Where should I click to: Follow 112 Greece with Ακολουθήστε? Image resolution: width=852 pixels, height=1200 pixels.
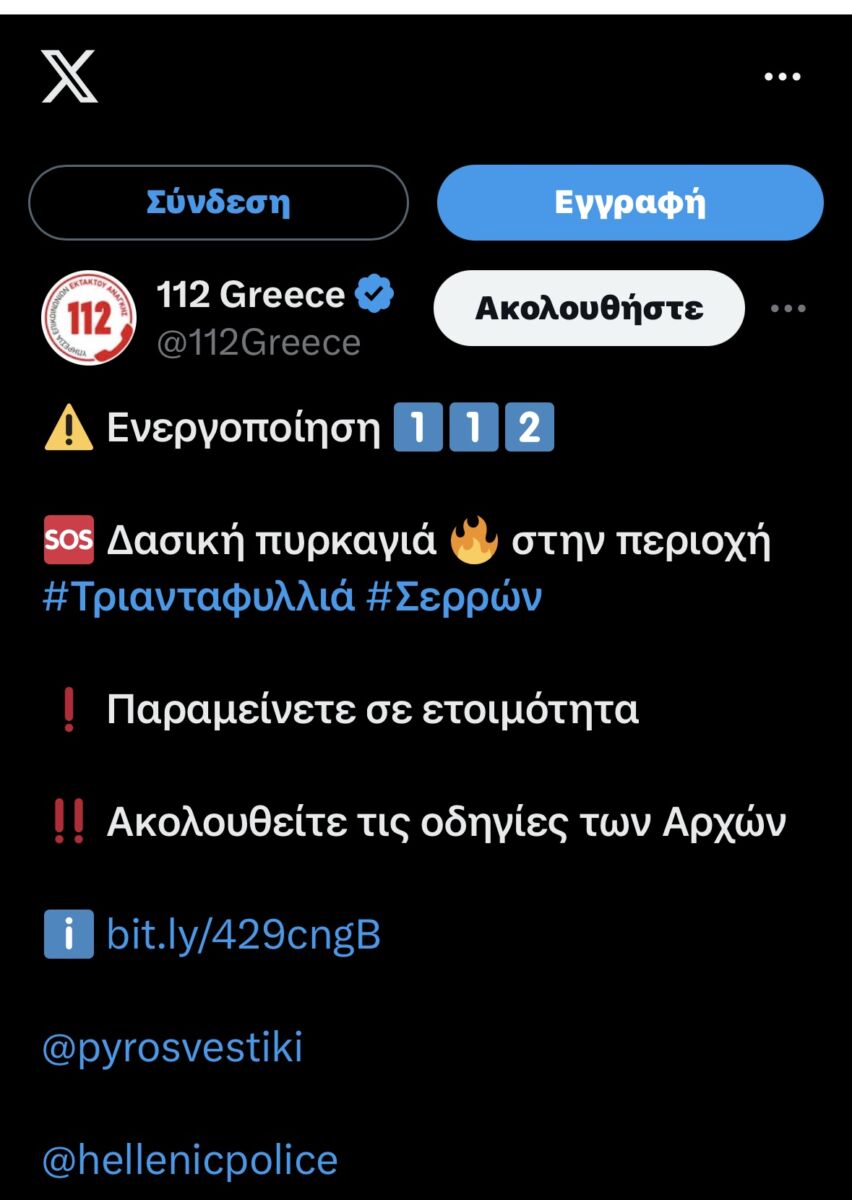[588, 308]
